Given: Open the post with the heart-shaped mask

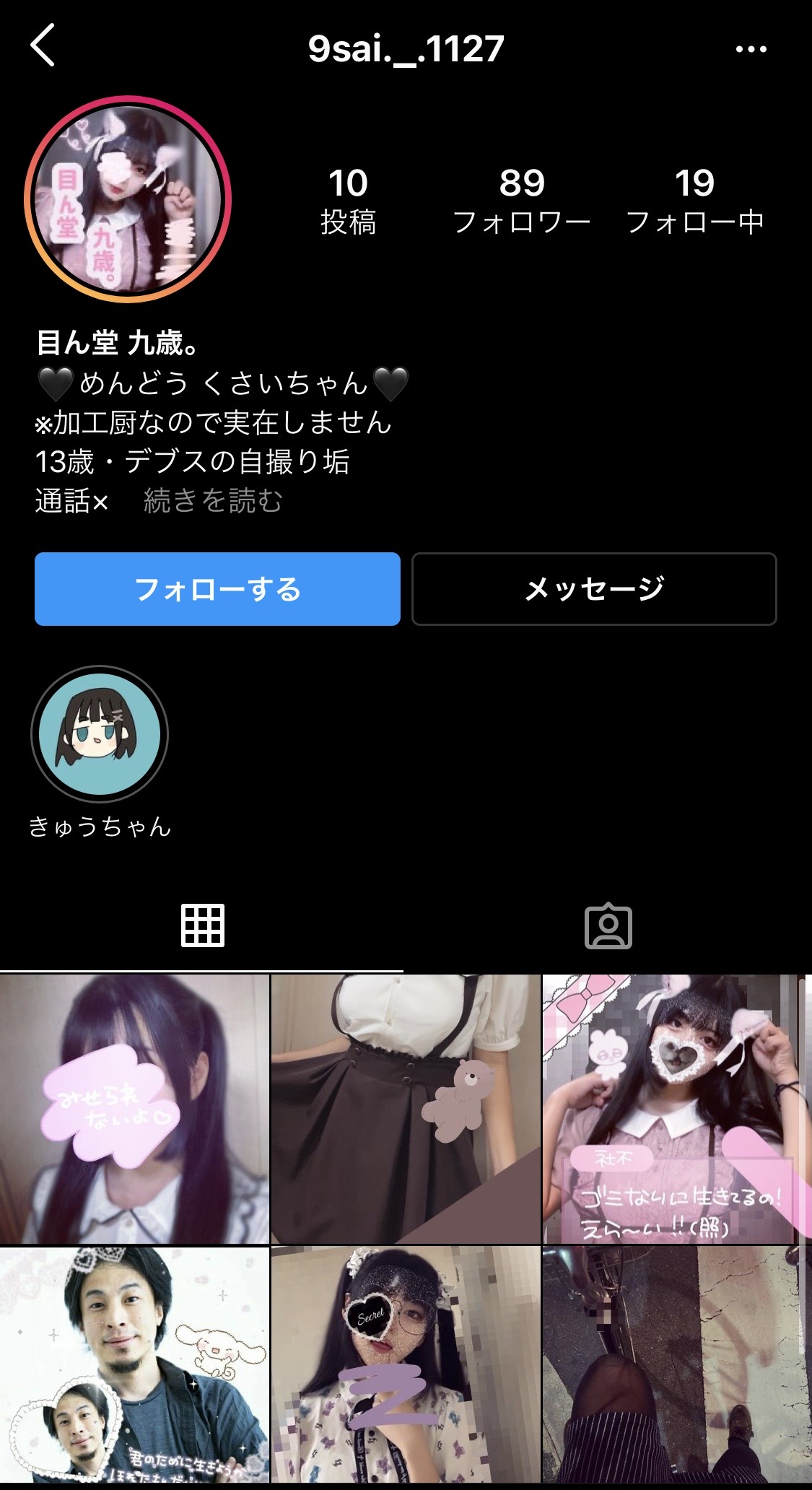Looking at the screenshot, I should 677,1109.
